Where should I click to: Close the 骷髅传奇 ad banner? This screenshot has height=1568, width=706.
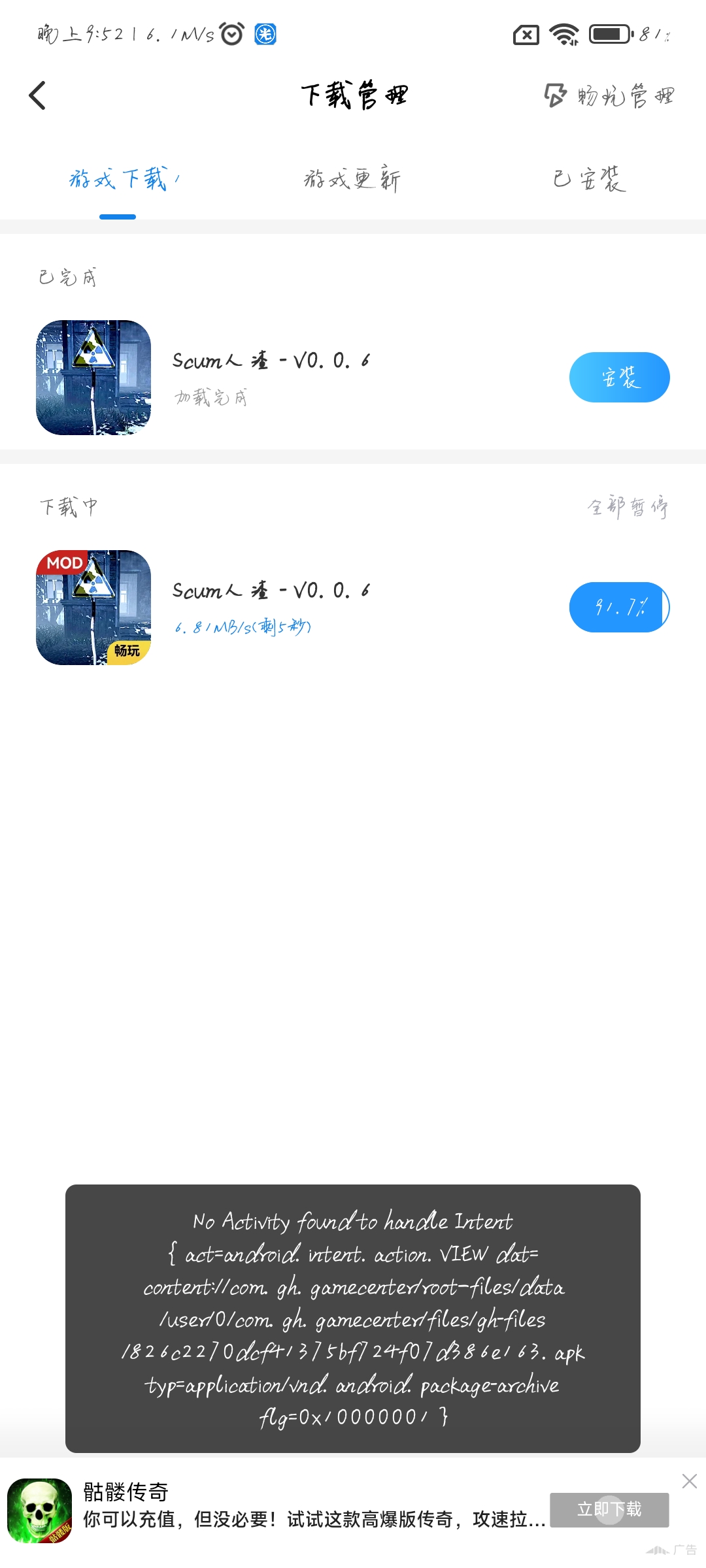689,1481
